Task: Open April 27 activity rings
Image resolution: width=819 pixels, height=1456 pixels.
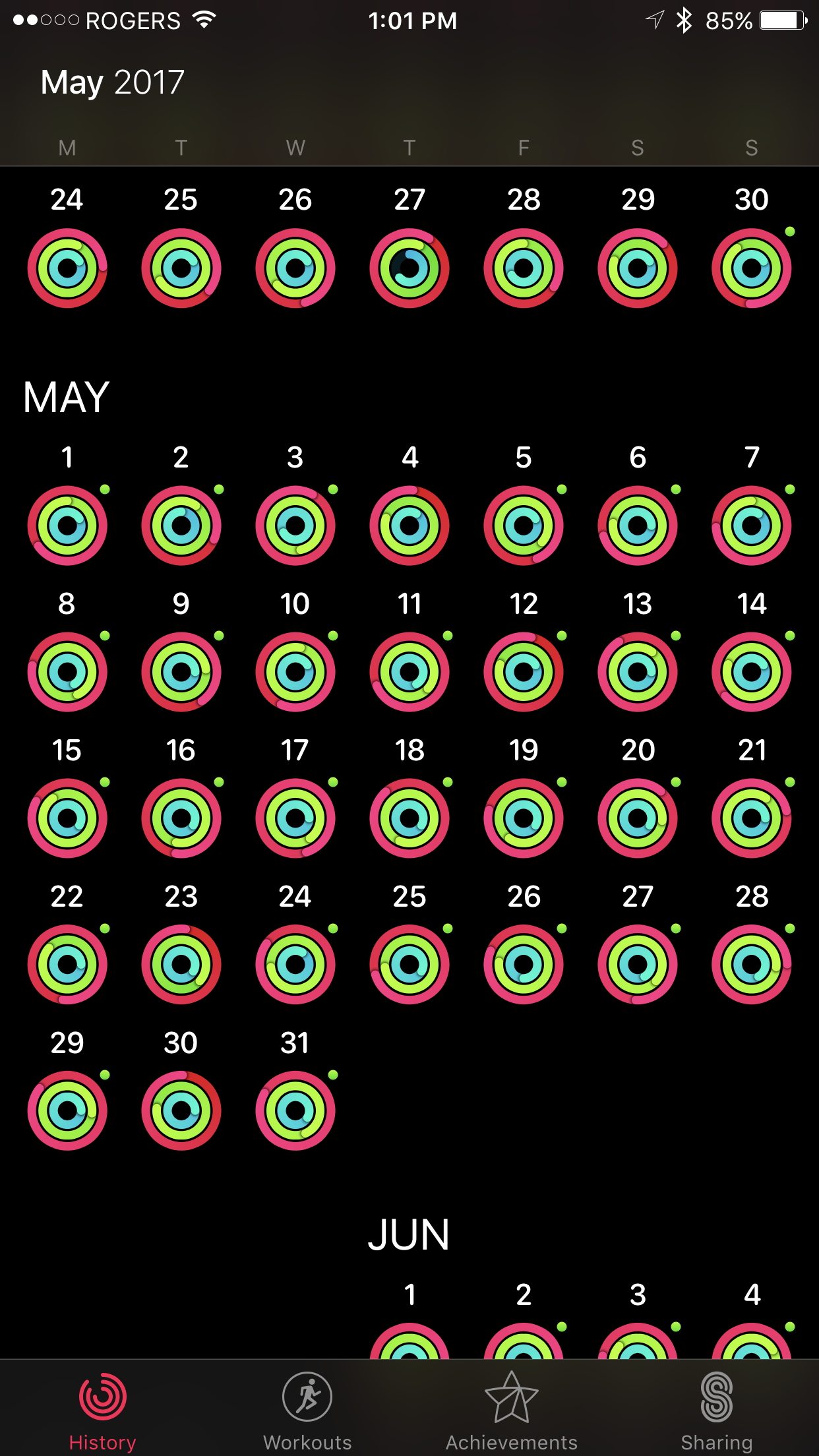Action: 409,268
